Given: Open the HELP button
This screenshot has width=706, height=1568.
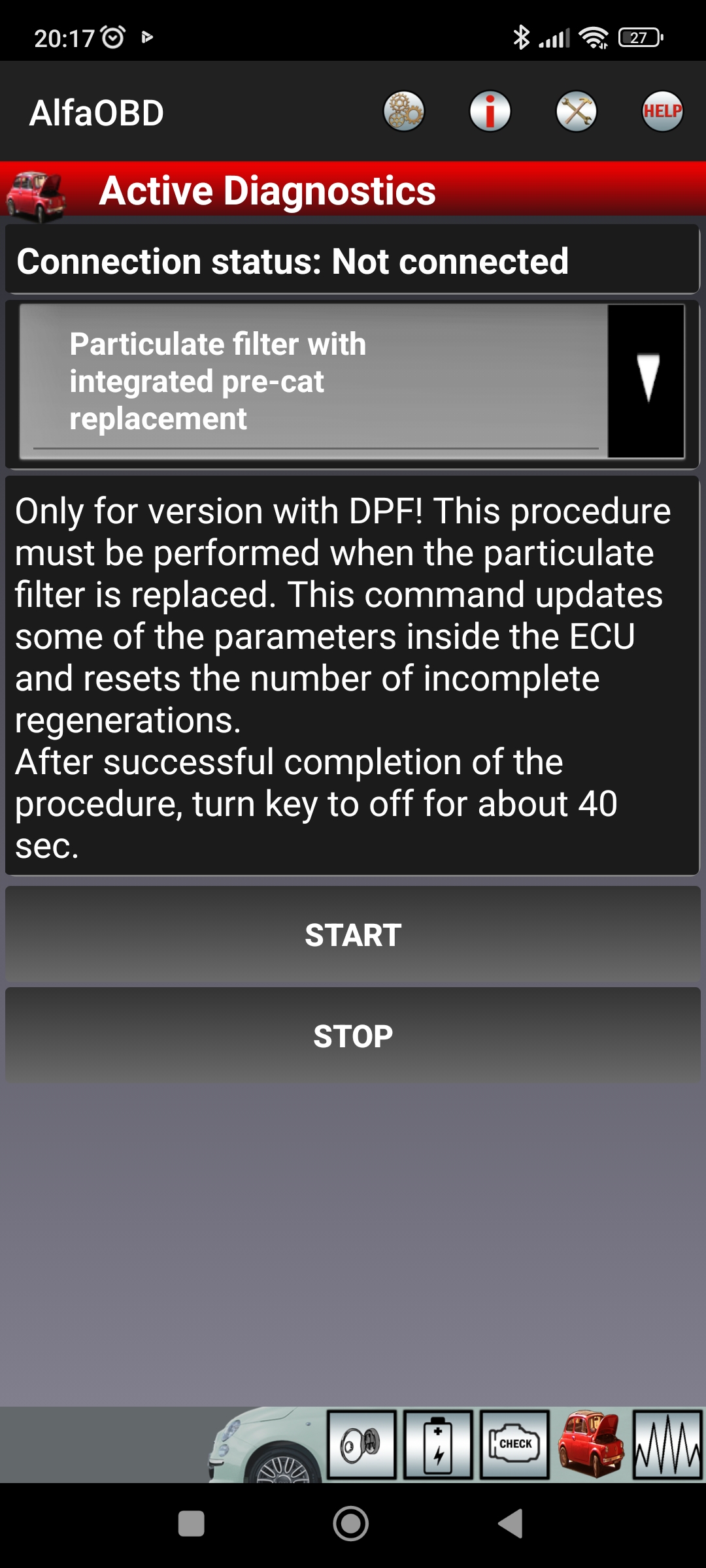Looking at the screenshot, I should 662,111.
